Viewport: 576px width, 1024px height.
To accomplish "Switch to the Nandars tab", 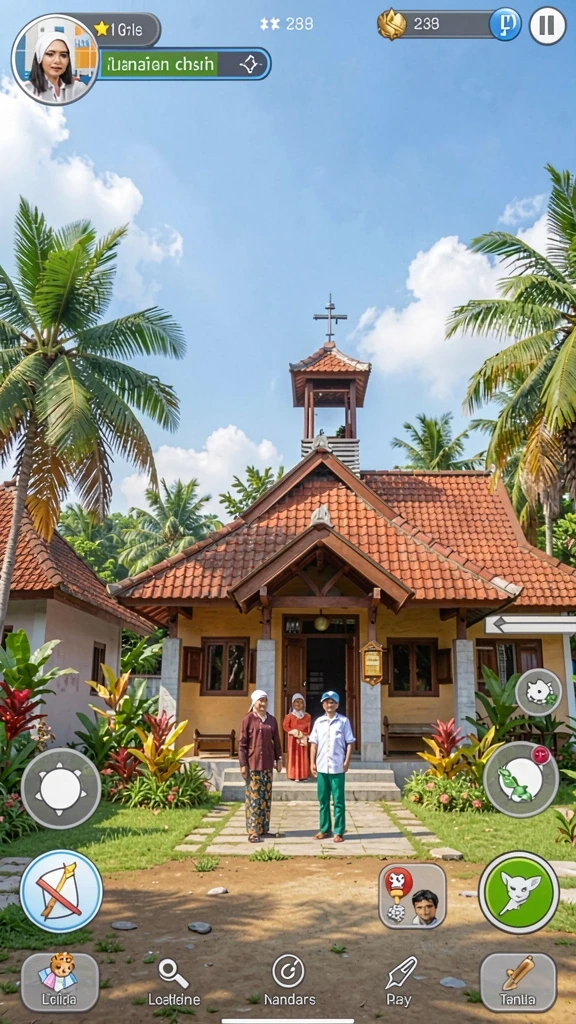I will click(289, 982).
